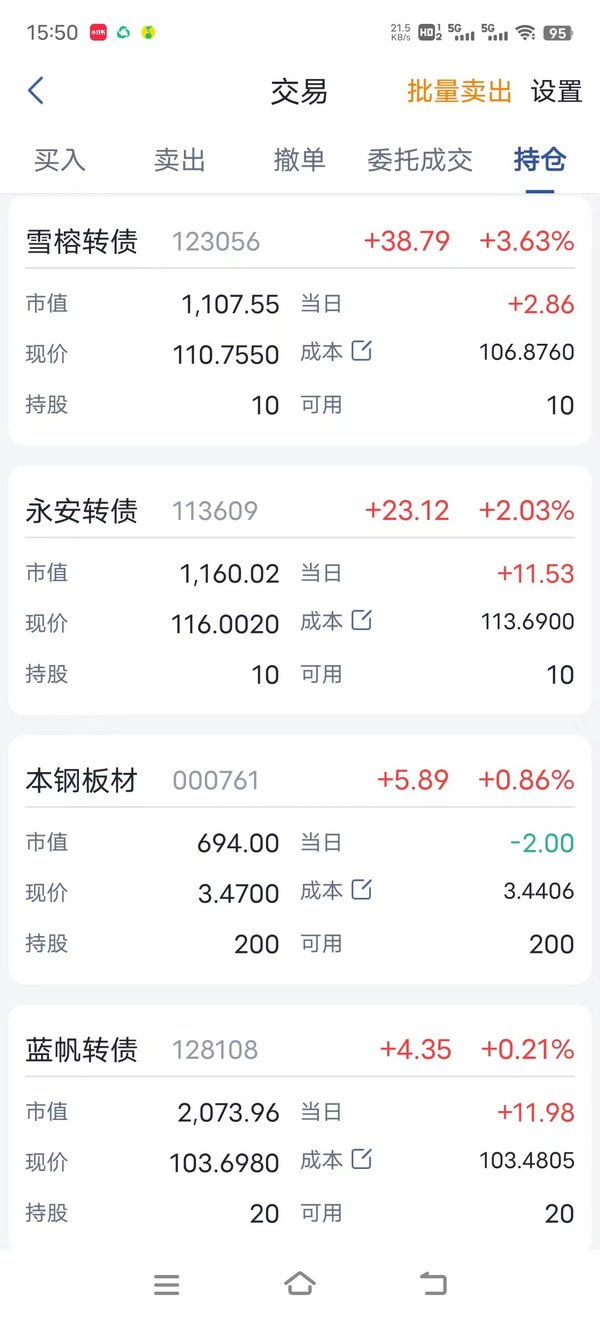Edit the cost of 雪榕转债

point(361,351)
